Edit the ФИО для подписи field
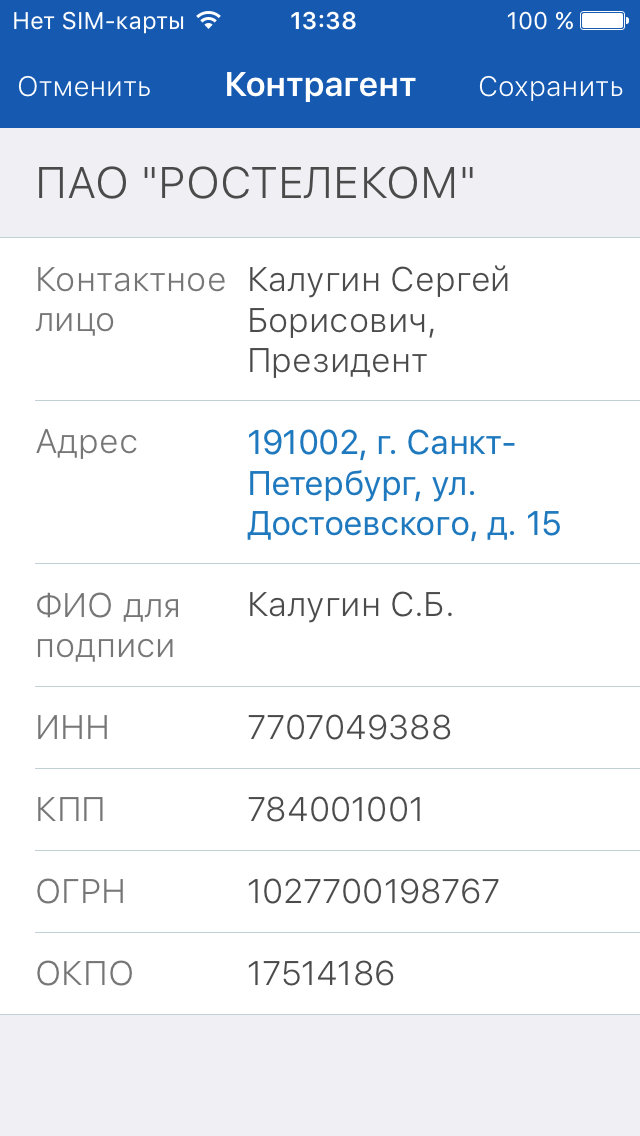Screen dimensions: 640x1136 click(x=320, y=625)
